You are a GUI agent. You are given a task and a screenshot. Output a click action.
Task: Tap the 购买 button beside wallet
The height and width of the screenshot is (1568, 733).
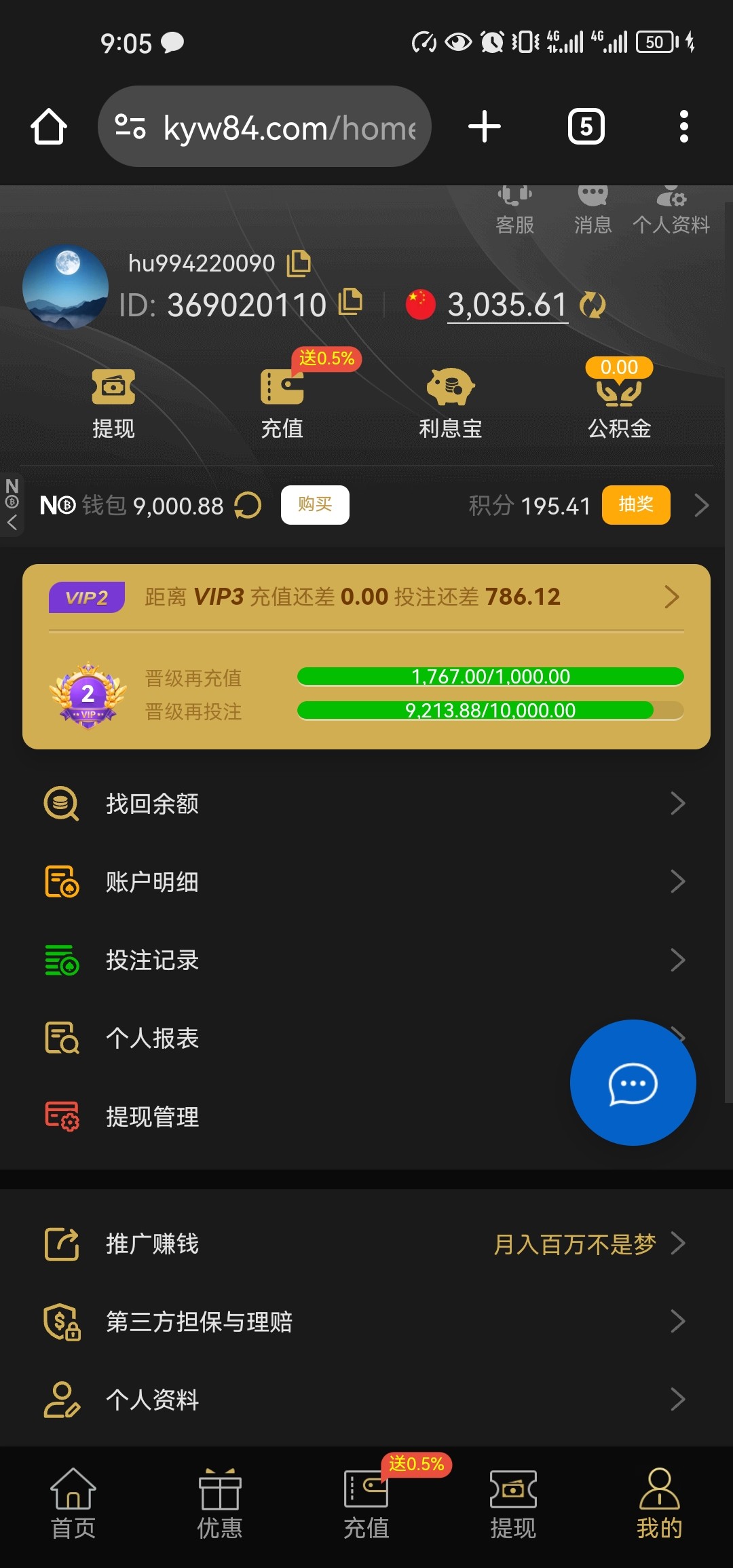pyautogui.click(x=315, y=505)
